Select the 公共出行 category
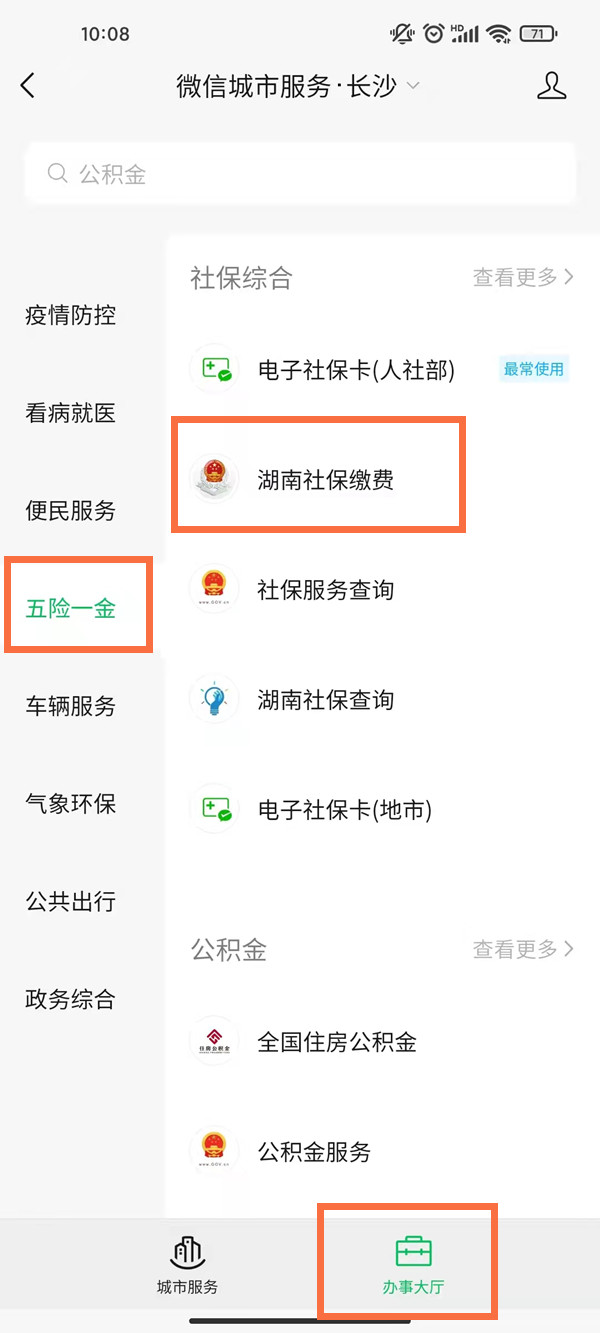Image resolution: width=600 pixels, height=1333 pixels. pyautogui.click(x=71, y=901)
